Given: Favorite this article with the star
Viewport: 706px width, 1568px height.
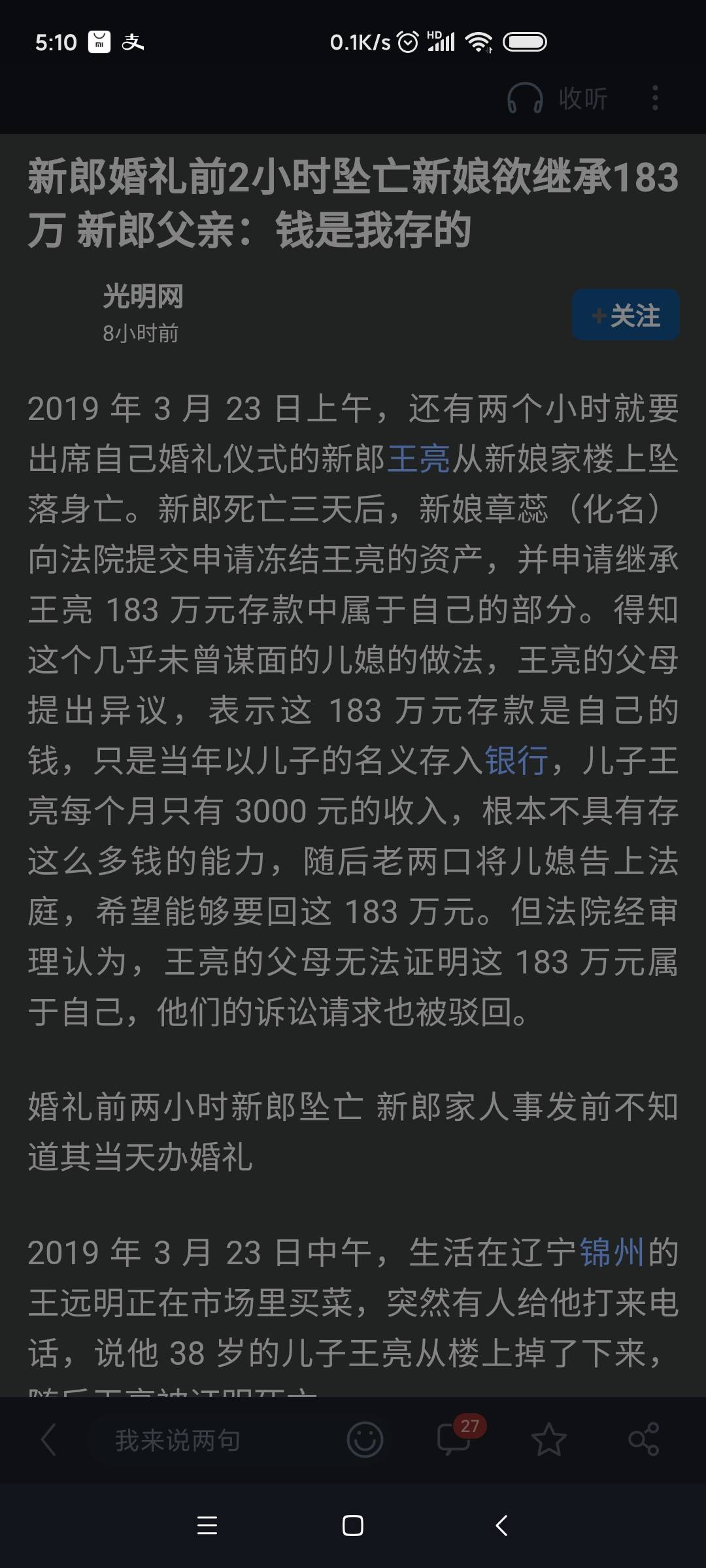Looking at the screenshot, I should pyautogui.click(x=548, y=1440).
